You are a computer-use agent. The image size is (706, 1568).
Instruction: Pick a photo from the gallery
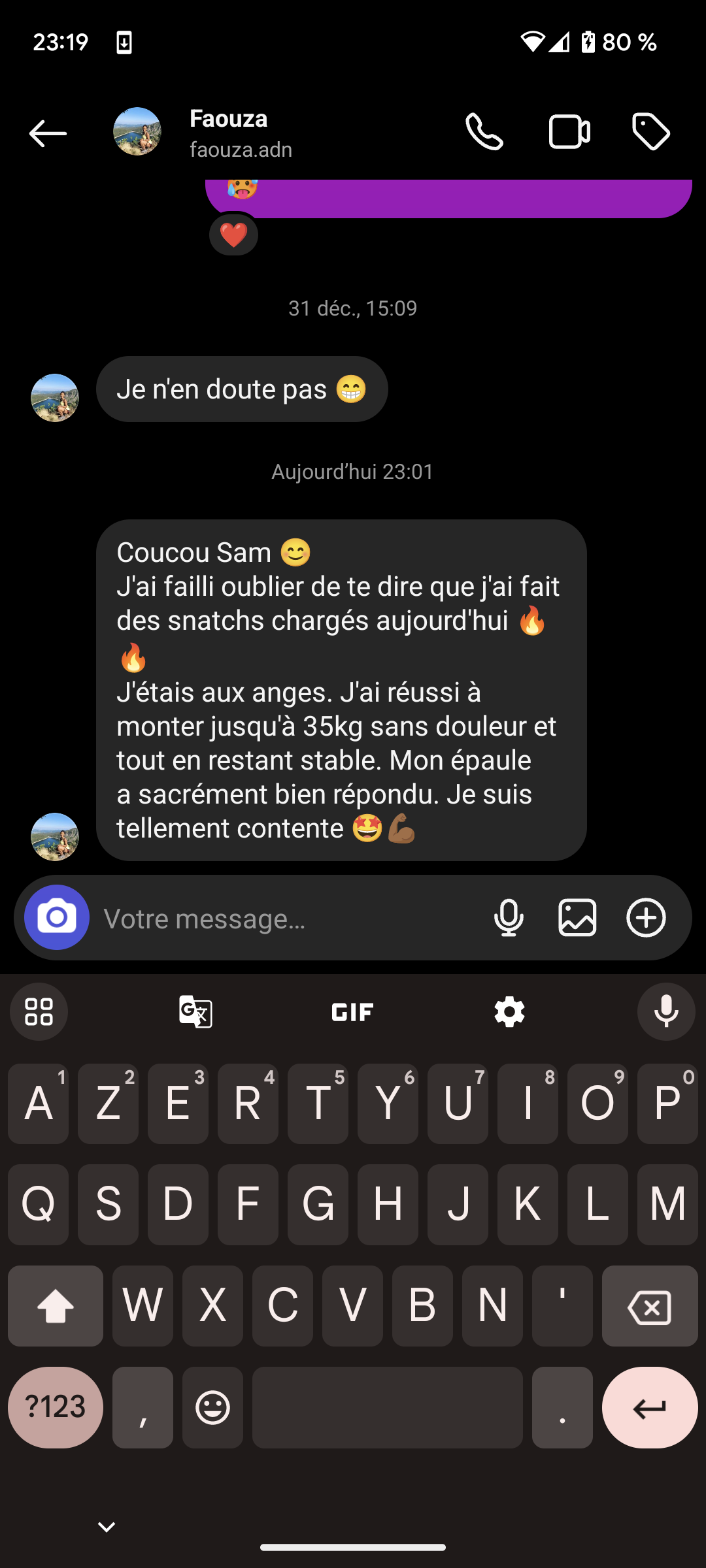(x=577, y=918)
